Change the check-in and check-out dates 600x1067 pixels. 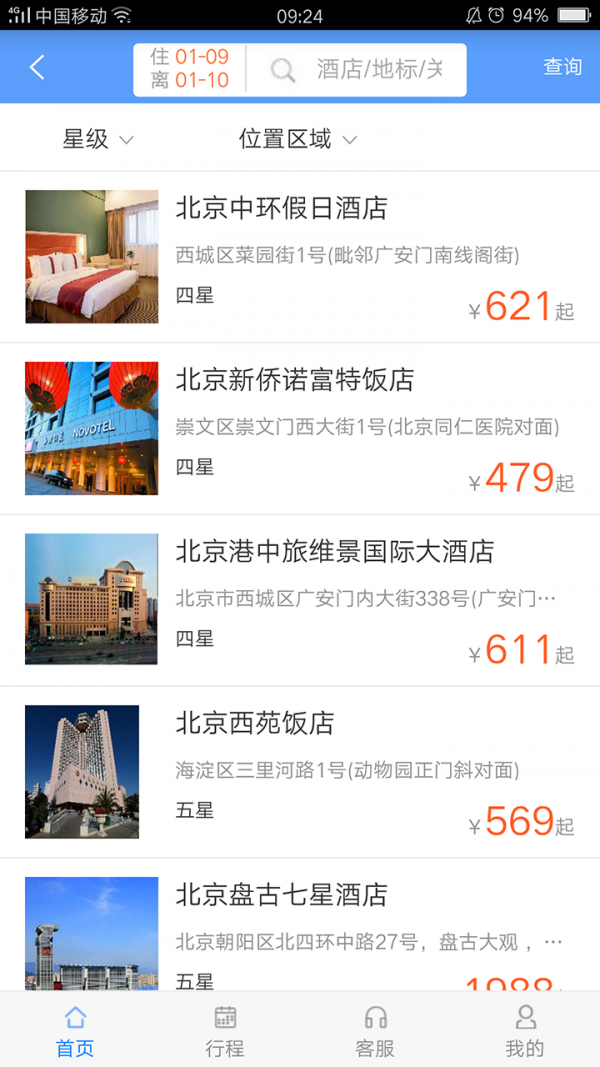pos(190,69)
